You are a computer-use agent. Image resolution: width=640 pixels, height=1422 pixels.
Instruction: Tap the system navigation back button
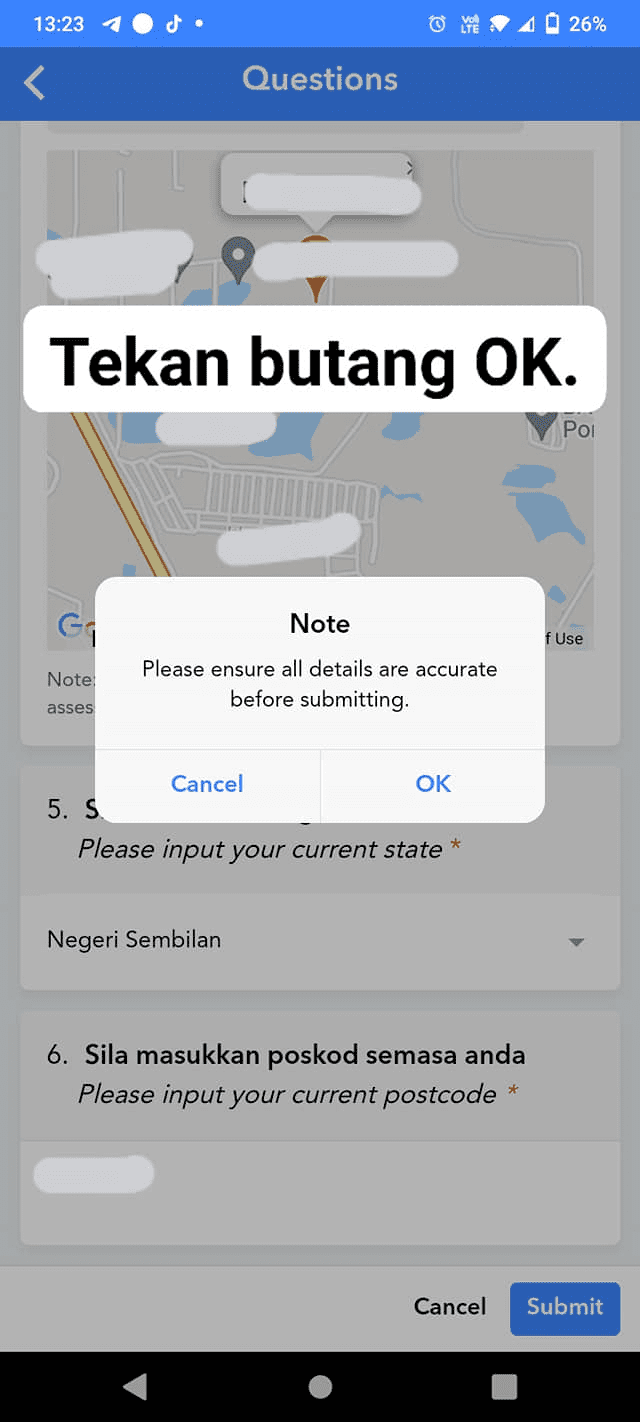coord(135,1386)
